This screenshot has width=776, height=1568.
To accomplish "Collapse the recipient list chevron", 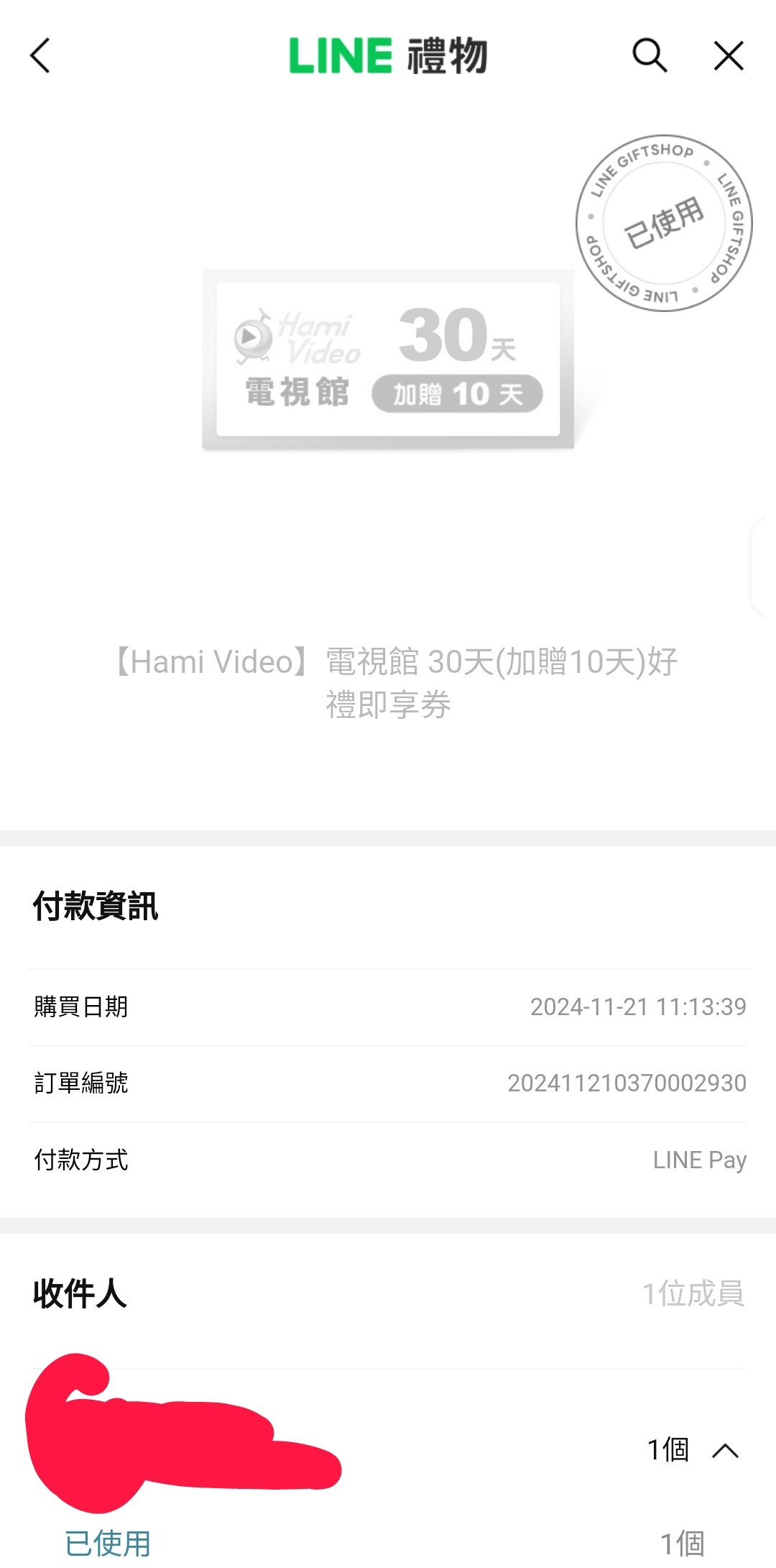I will (725, 1451).
